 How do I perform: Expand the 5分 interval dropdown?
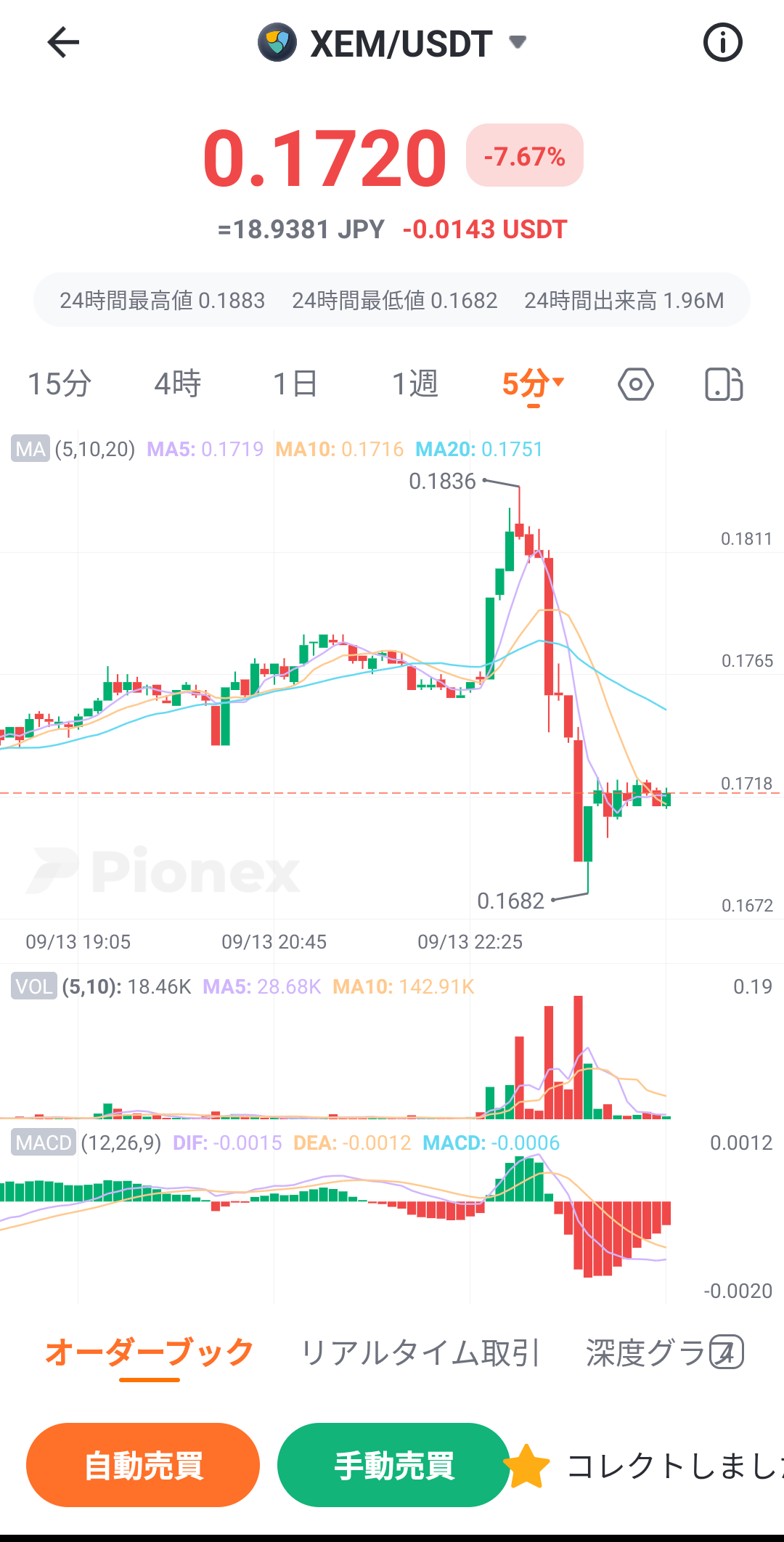[x=533, y=384]
